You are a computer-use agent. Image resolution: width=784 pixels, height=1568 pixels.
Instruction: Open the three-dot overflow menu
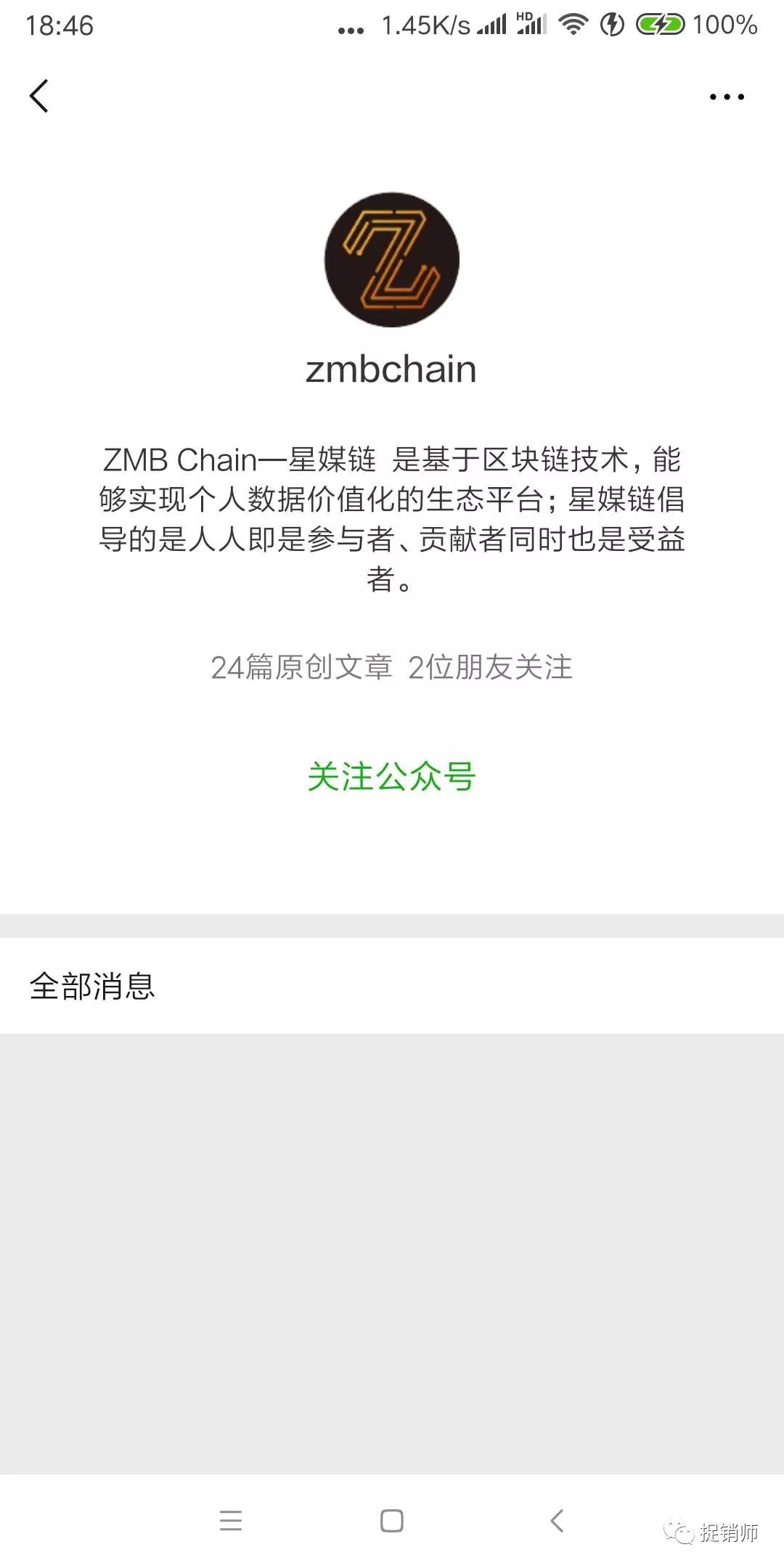[x=727, y=97]
